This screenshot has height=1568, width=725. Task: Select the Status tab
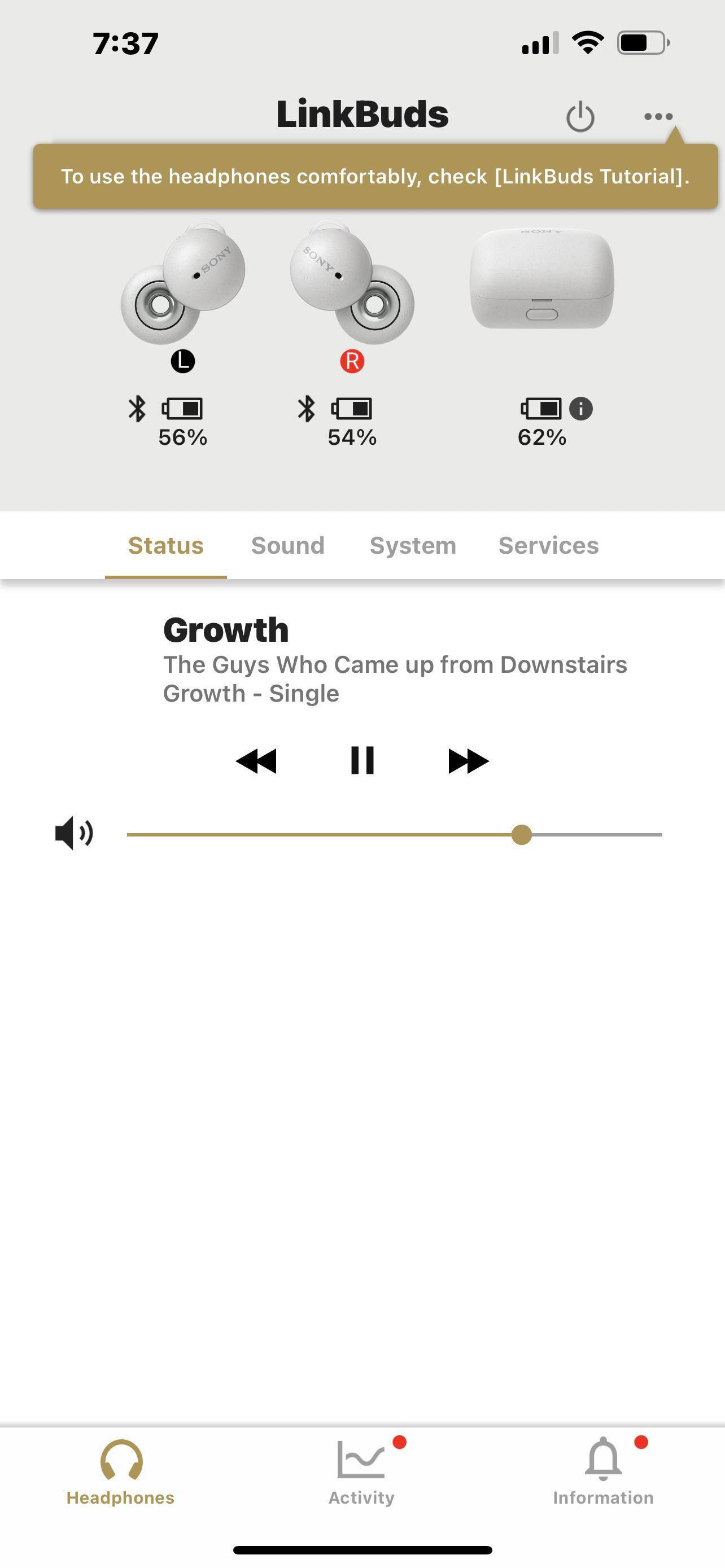165,545
